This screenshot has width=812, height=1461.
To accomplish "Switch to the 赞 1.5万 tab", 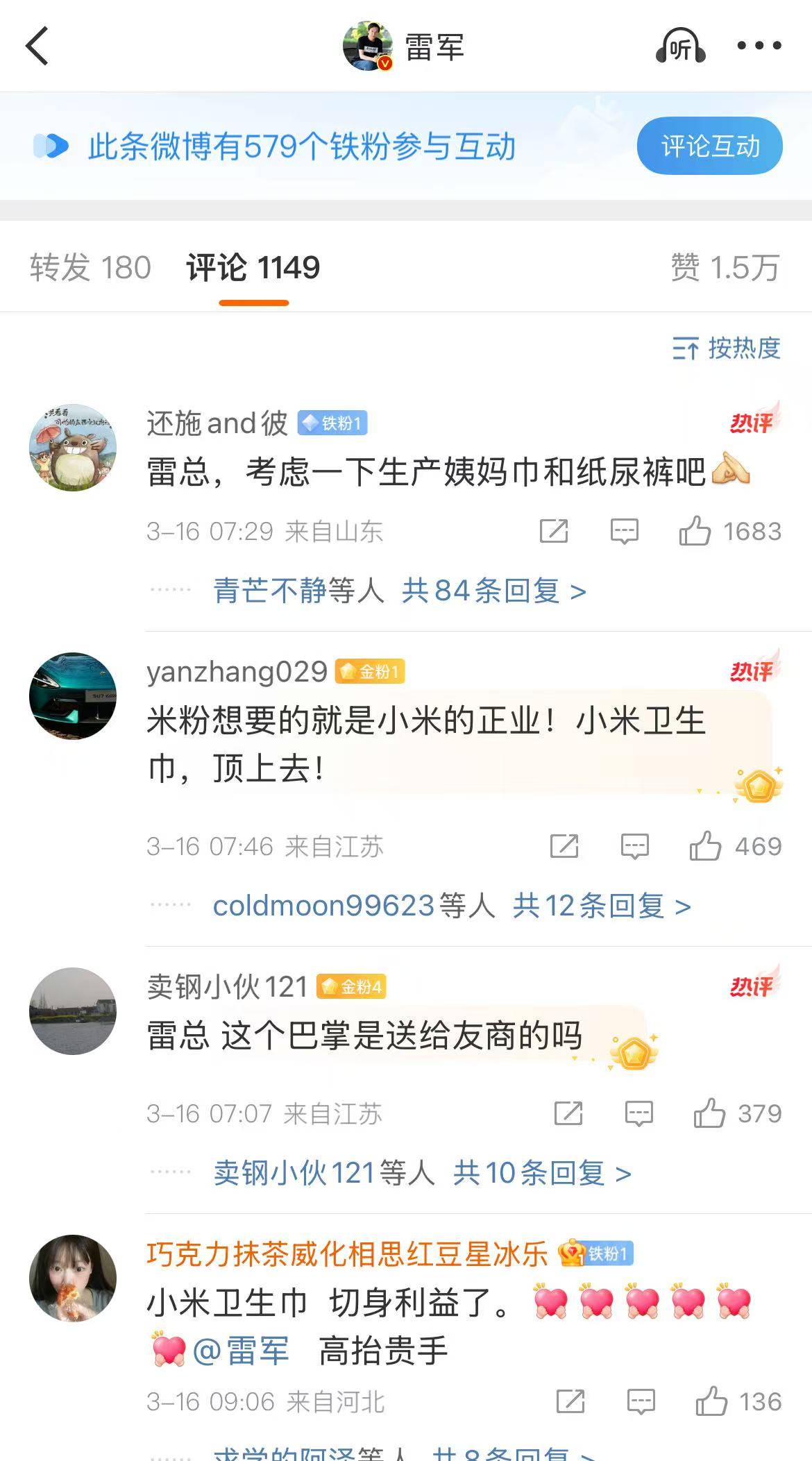I will coord(725,268).
